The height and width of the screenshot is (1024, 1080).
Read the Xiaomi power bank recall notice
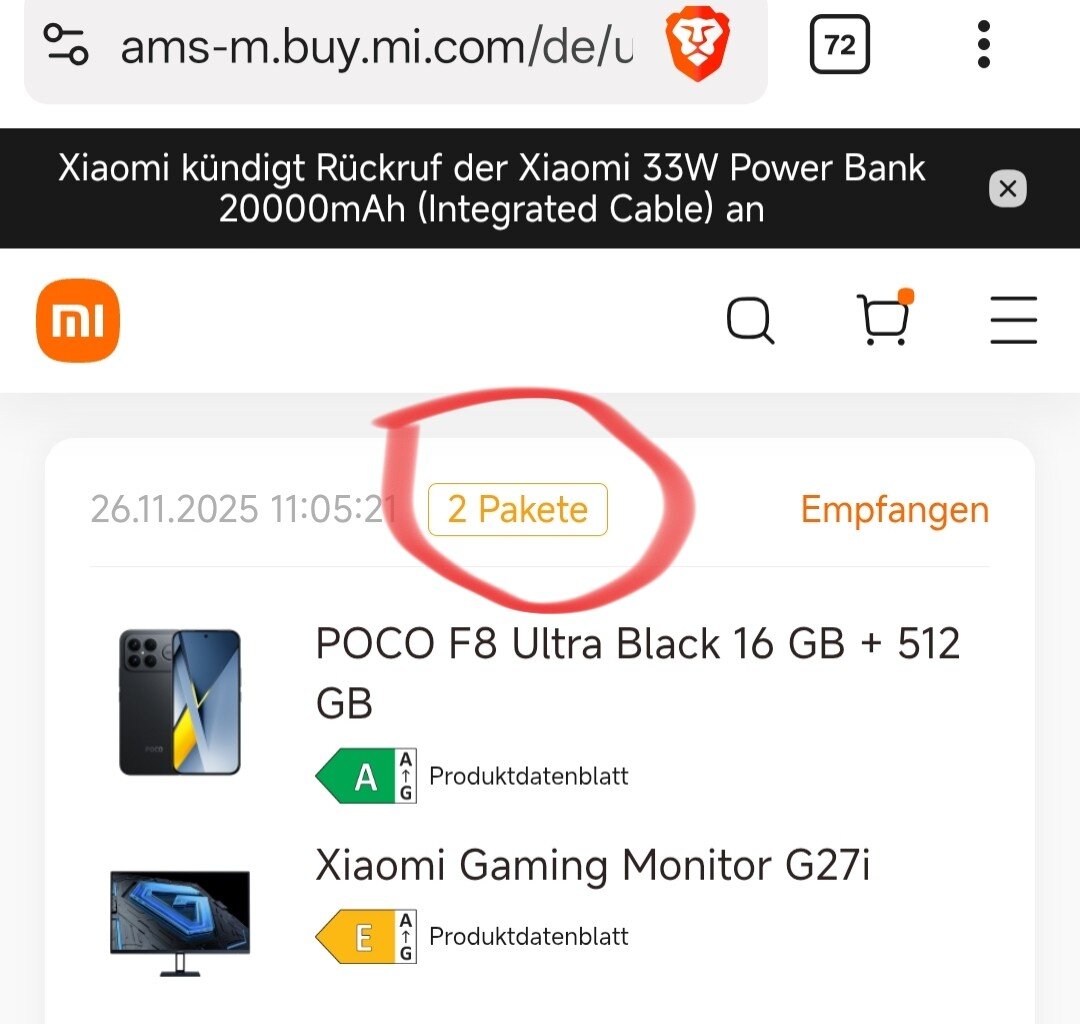click(492, 188)
